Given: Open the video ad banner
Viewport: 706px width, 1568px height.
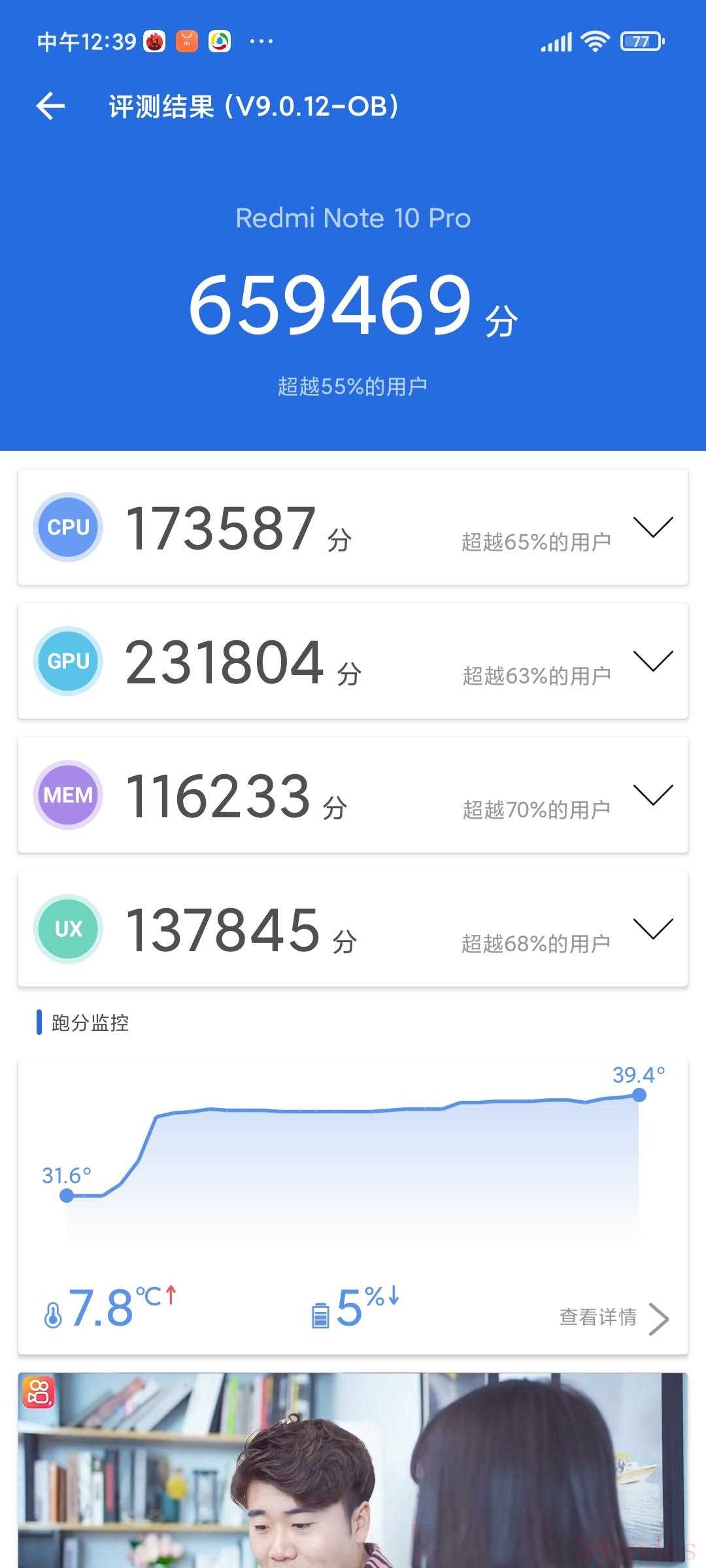Looking at the screenshot, I should 353,1470.
